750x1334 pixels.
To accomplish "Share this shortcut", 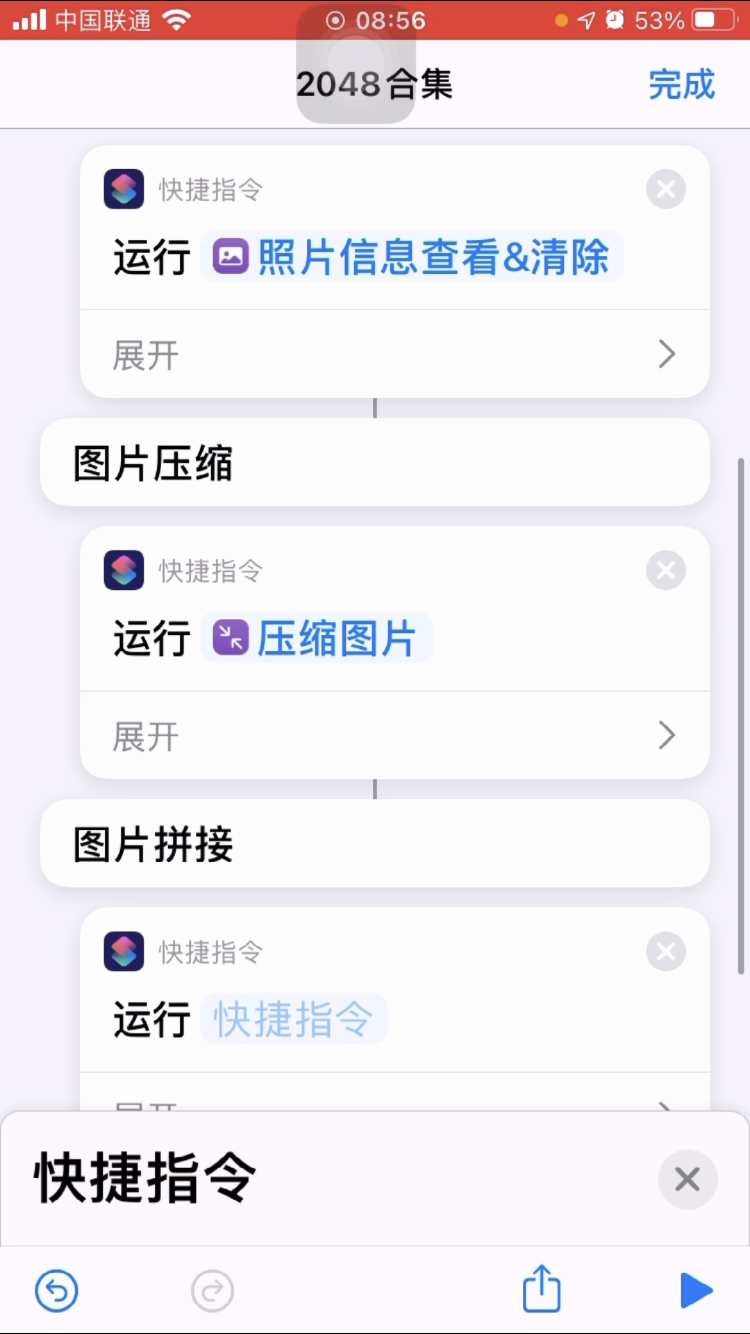I will click(541, 1289).
